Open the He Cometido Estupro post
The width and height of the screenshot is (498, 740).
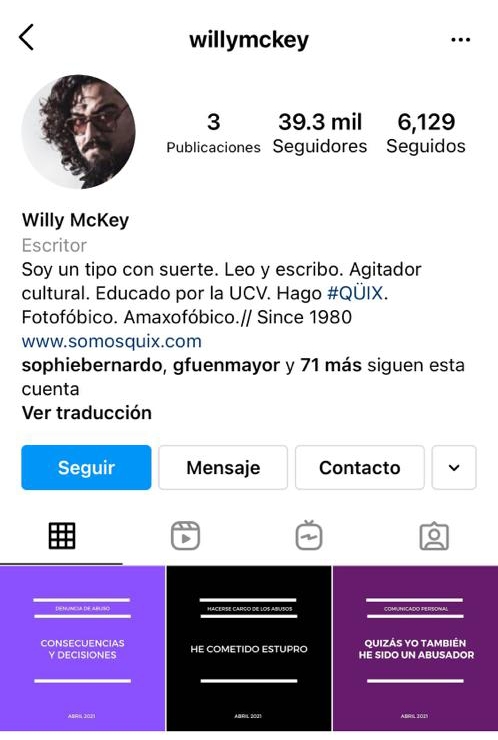click(249, 648)
